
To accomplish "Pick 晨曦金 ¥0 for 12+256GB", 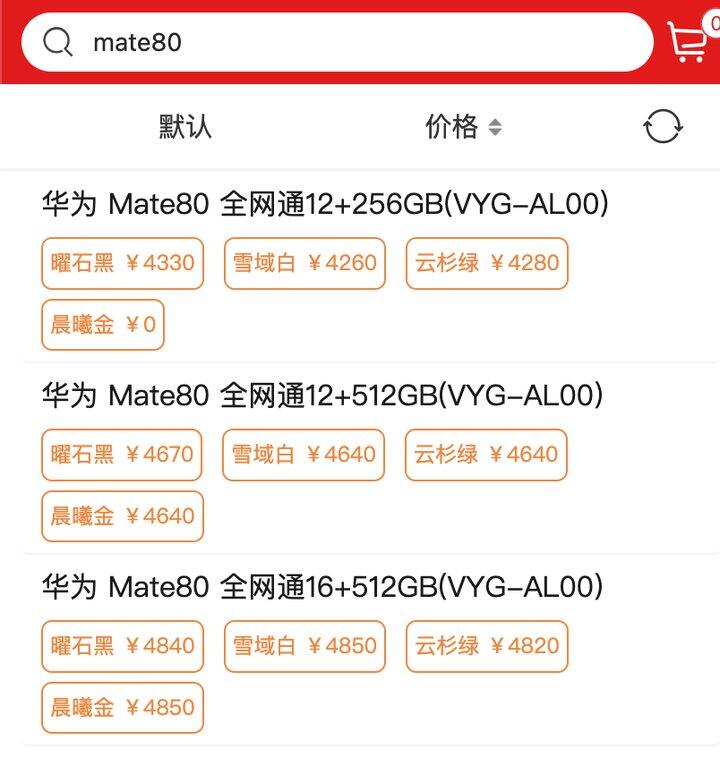I will pos(103,325).
